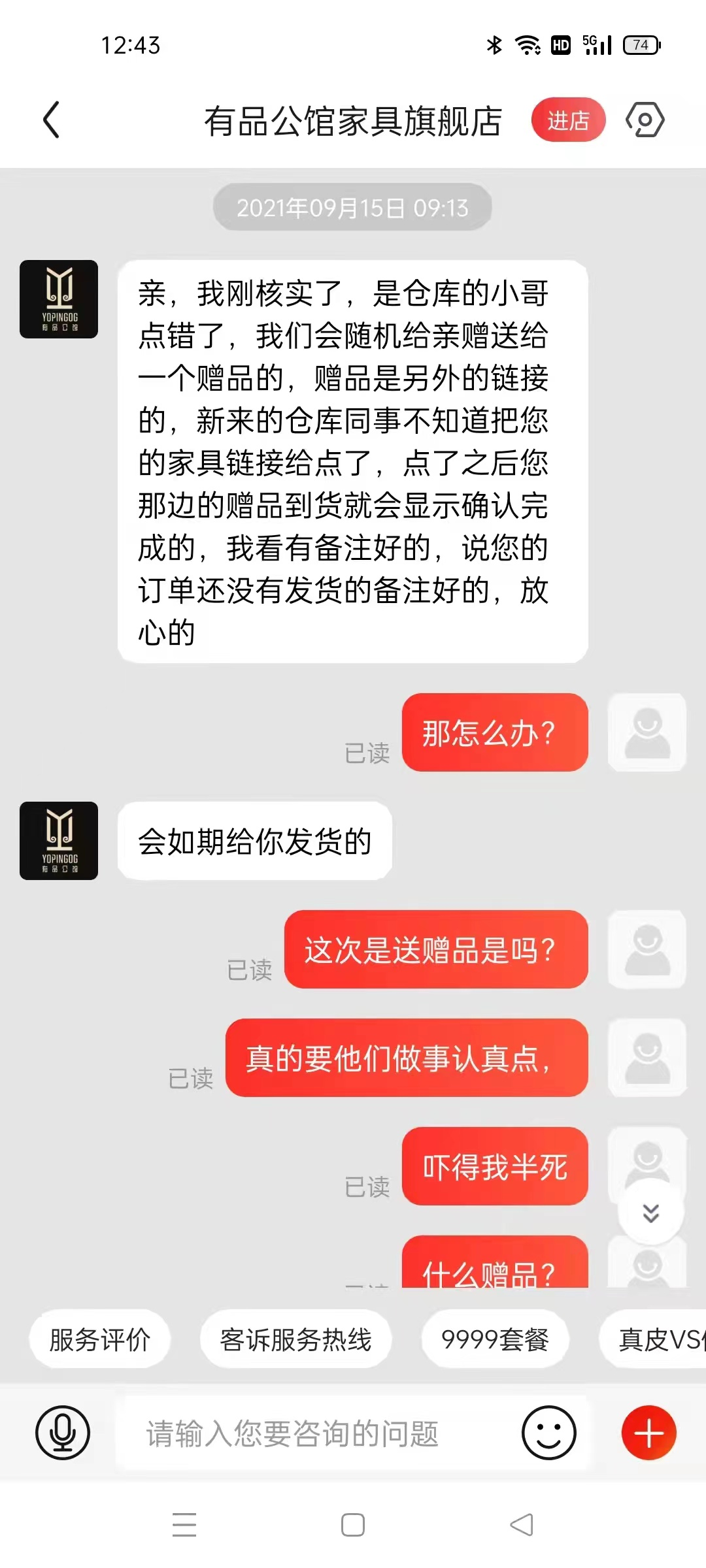The image size is (706, 1568).
Task: Go back using the top-left arrow
Action: coord(51,120)
